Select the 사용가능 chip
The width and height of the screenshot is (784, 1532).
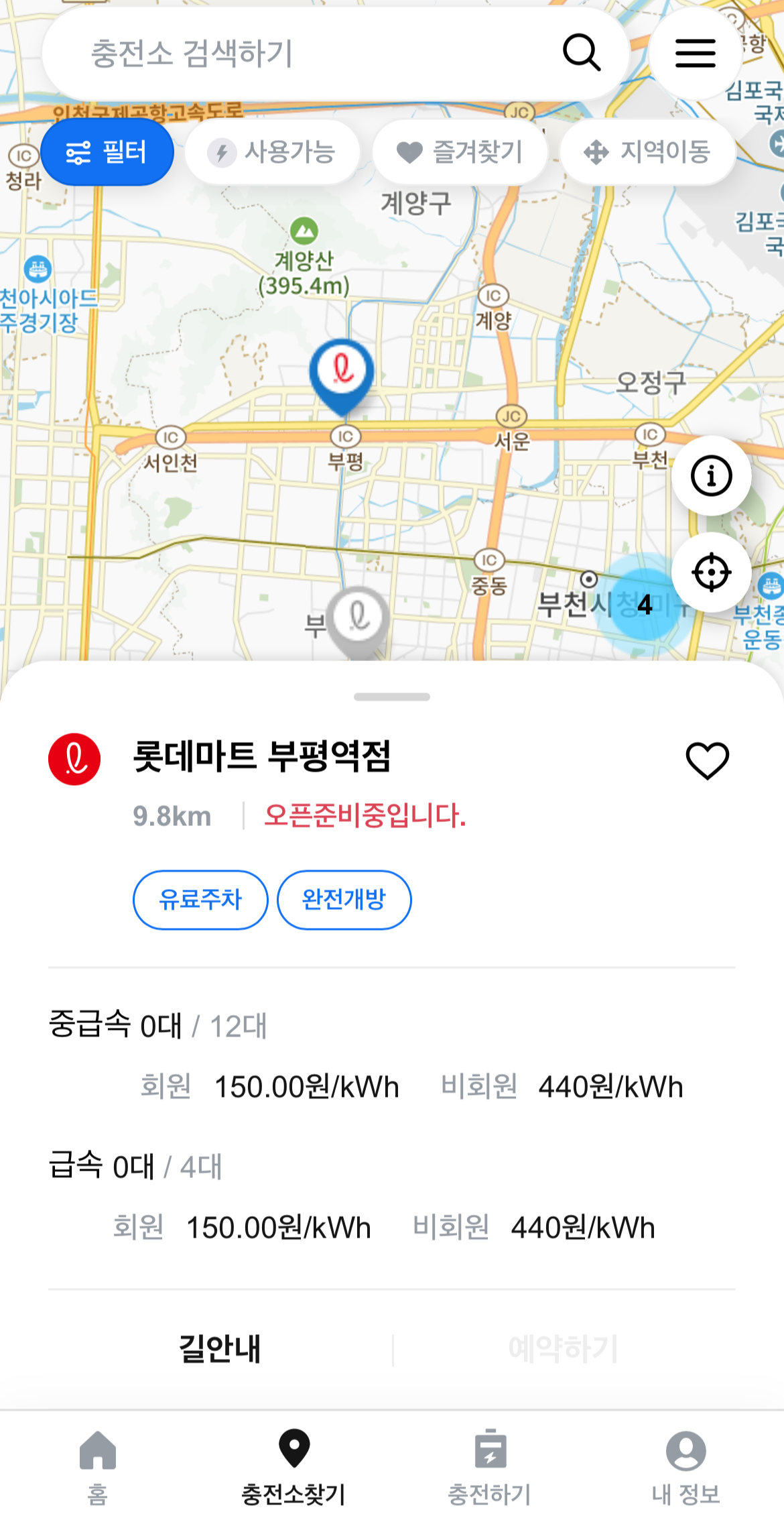[272, 152]
